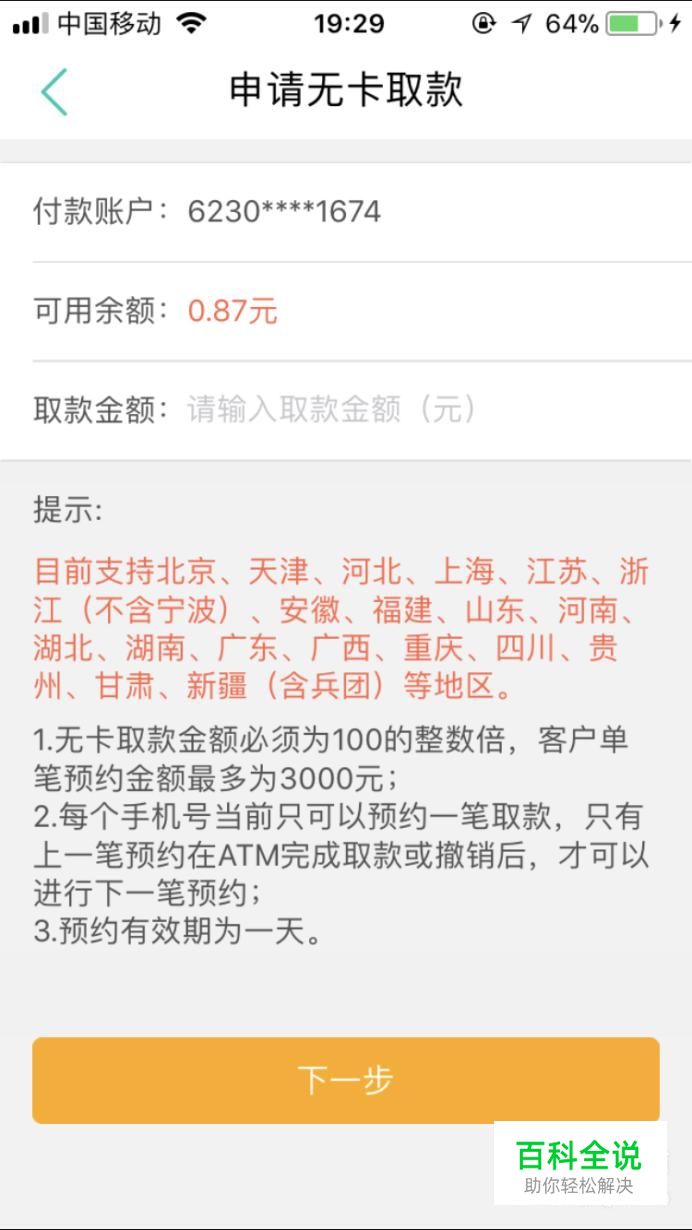Go back using the top-left arrow
Image resolution: width=692 pixels, height=1230 pixels.
pyautogui.click(x=54, y=92)
